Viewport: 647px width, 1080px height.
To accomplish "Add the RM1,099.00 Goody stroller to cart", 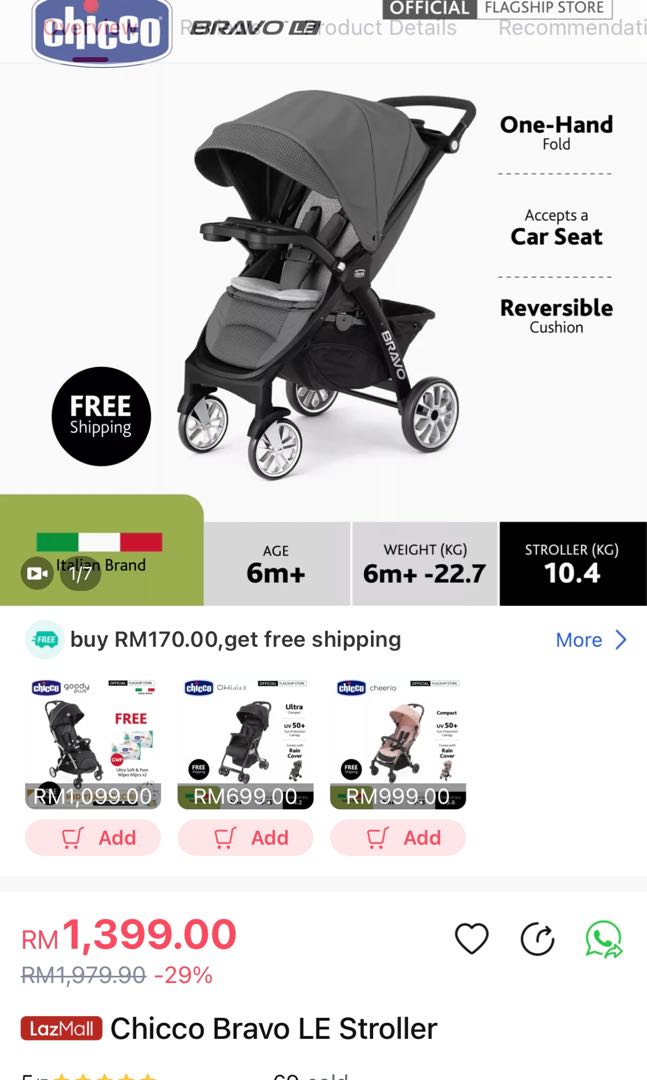I will click(93, 838).
